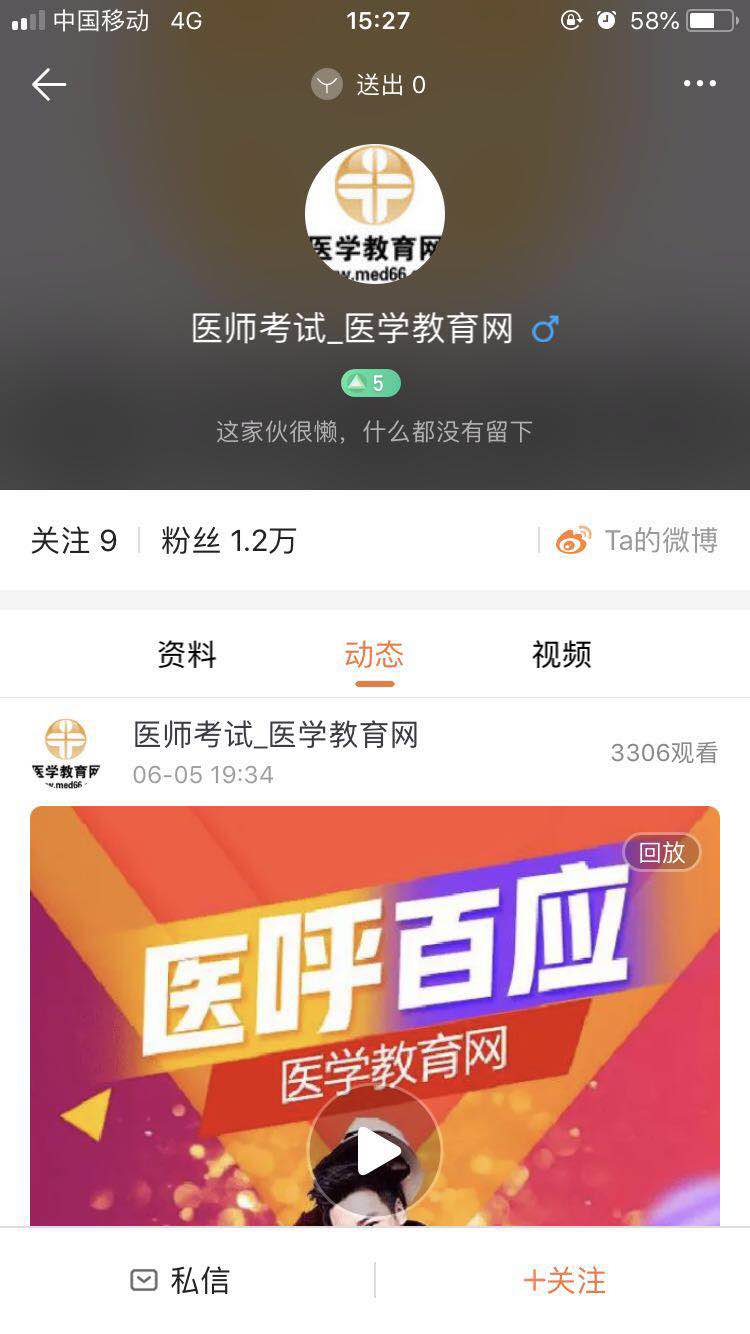Tap the 回放 replay badge

661,852
